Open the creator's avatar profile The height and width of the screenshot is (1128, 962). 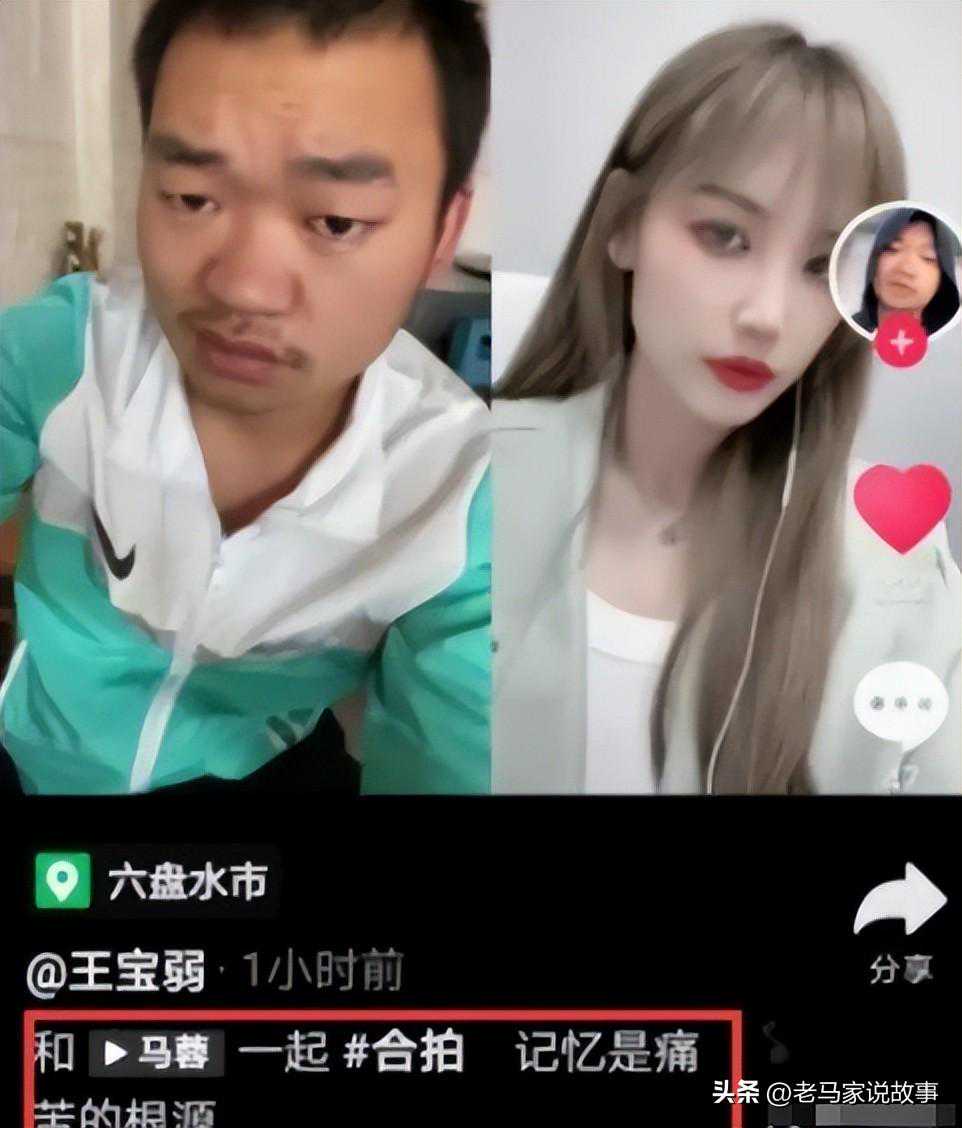click(x=896, y=269)
